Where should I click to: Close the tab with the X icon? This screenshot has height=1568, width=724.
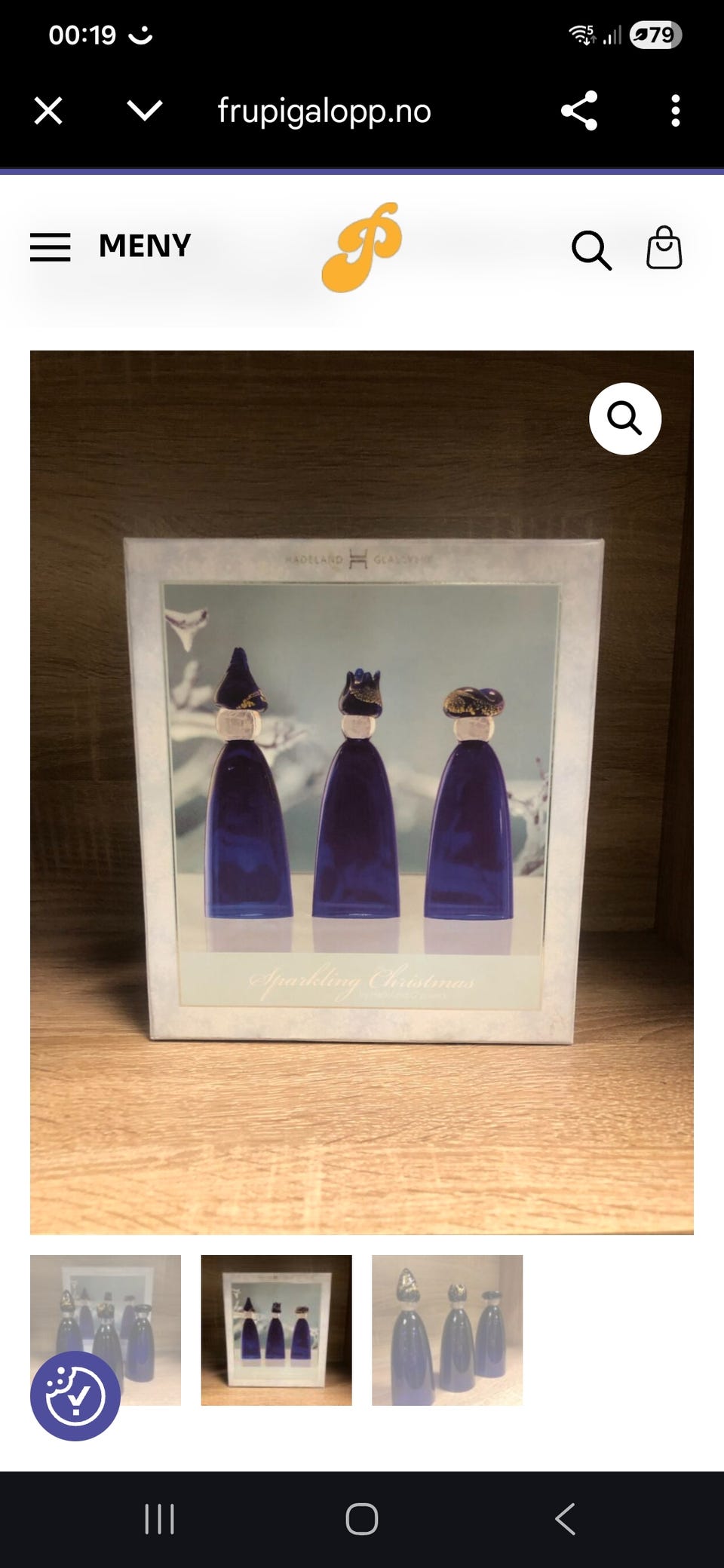pyautogui.click(x=48, y=111)
